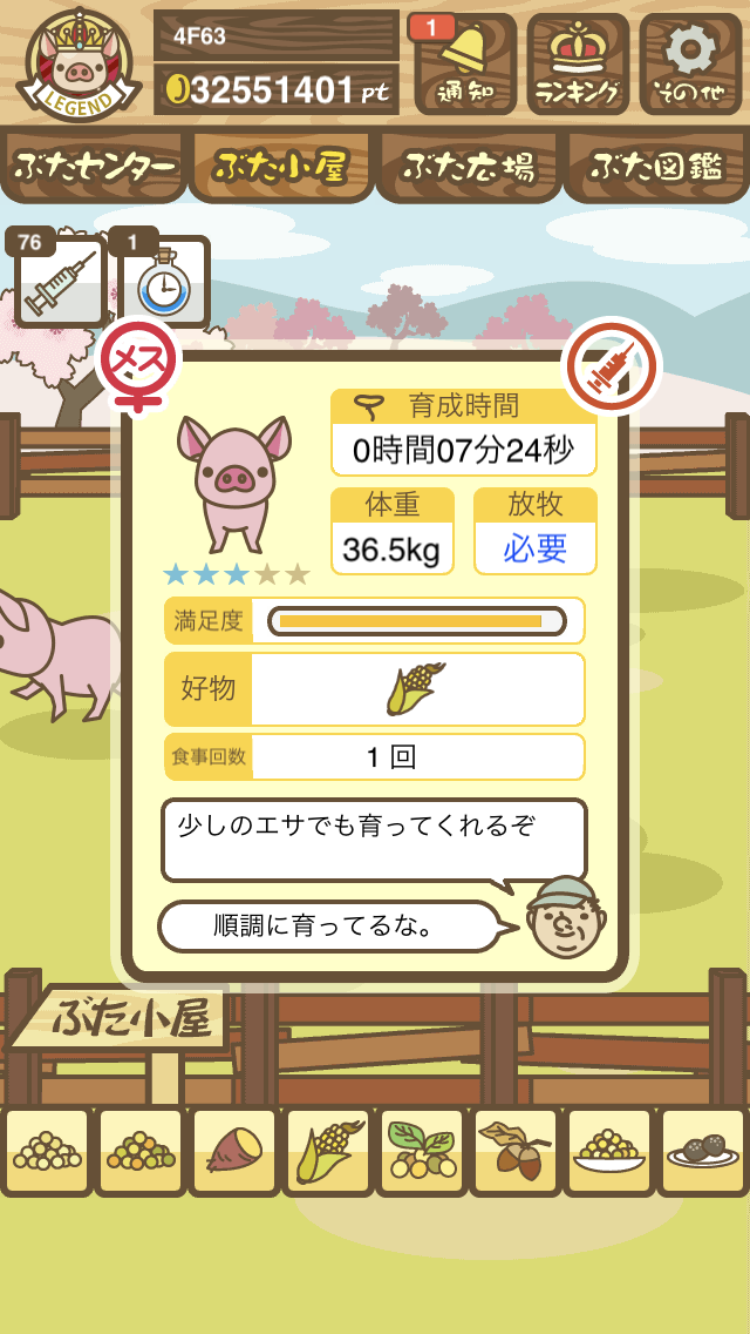Select the mixed color beans feed
Screen dimensions: 750x1334
pos(140,1152)
